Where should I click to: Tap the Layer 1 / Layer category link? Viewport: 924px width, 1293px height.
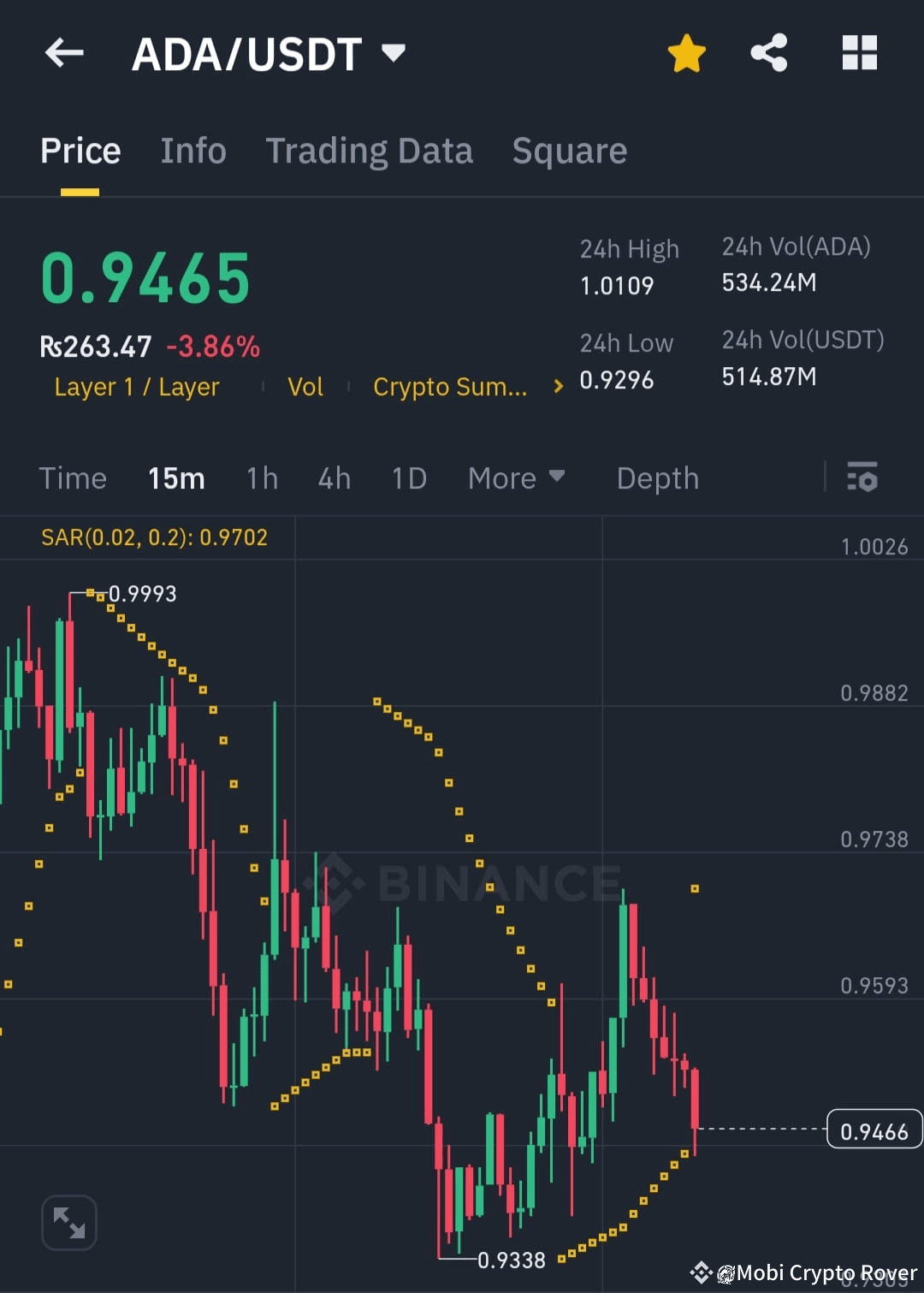[137, 386]
